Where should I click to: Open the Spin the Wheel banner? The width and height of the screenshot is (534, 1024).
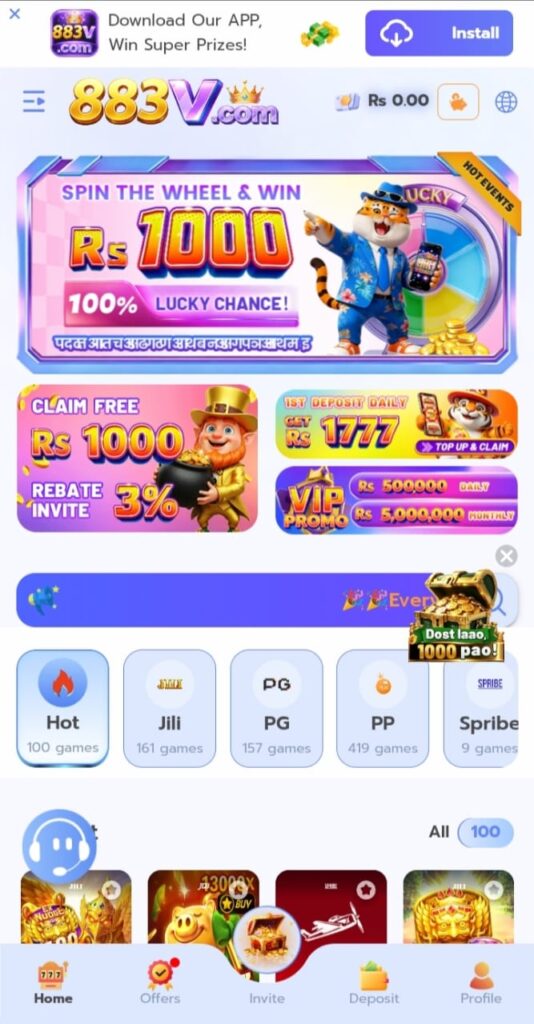[267, 264]
